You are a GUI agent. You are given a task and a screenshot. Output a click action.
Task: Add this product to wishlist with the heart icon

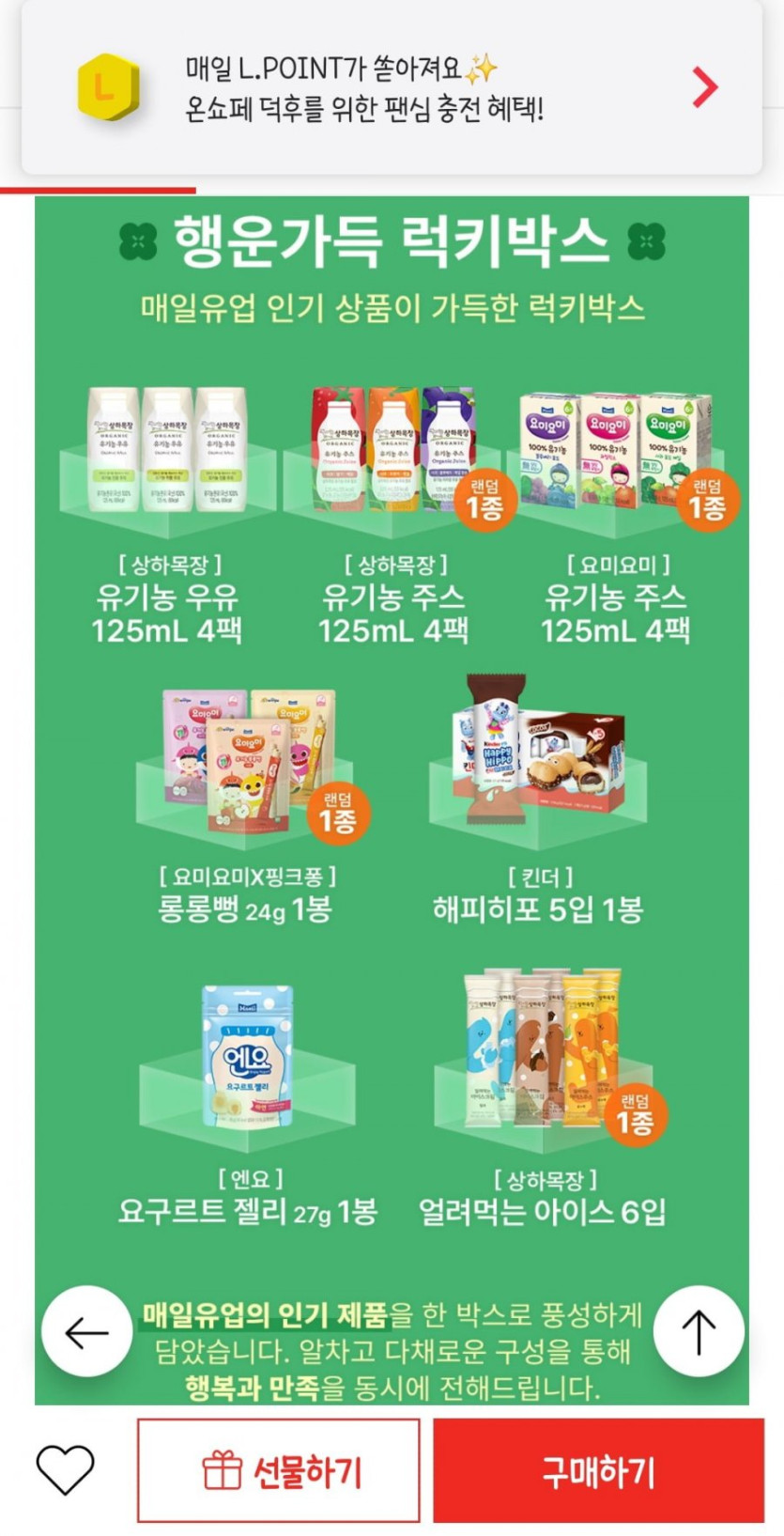coord(65,1469)
